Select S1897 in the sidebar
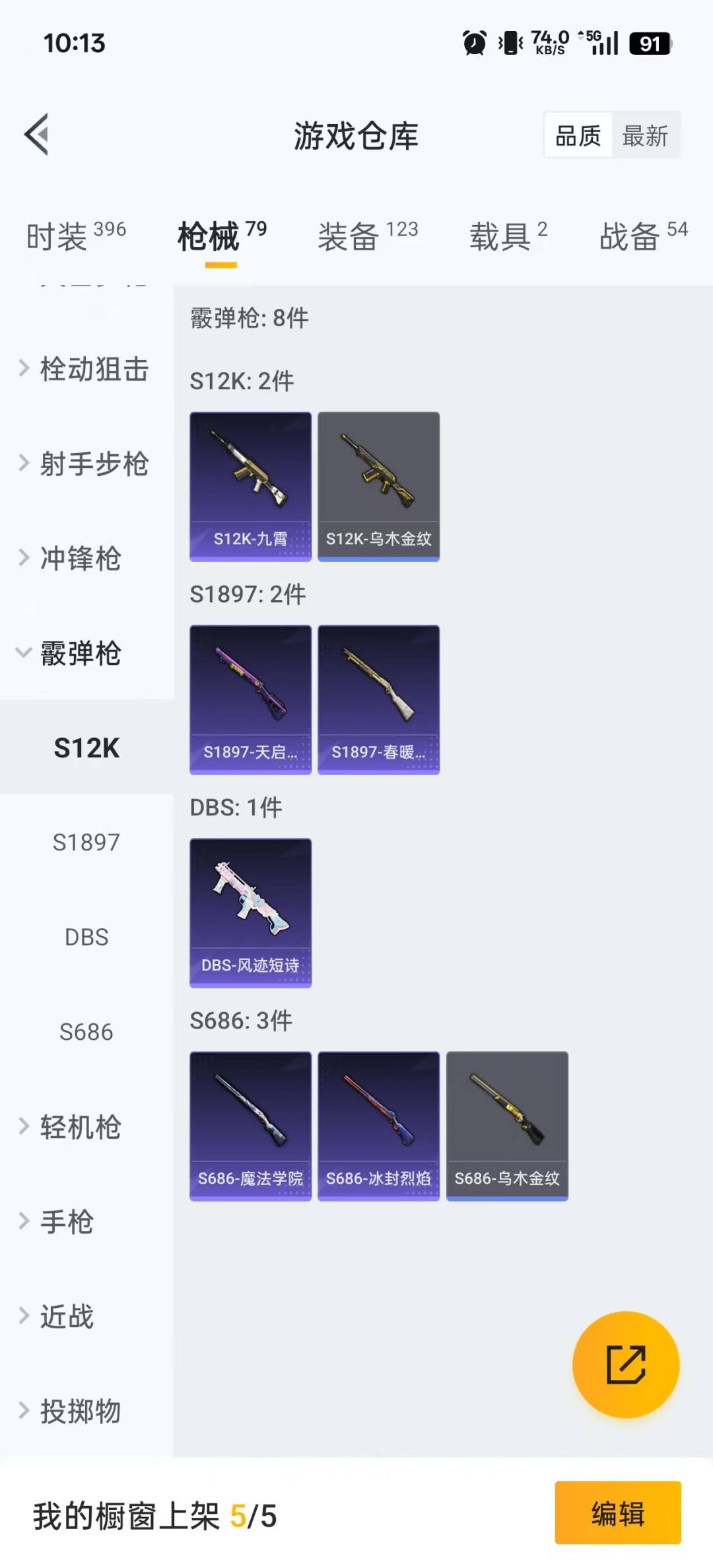Viewport: 713px width, 1568px height. (86, 842)
